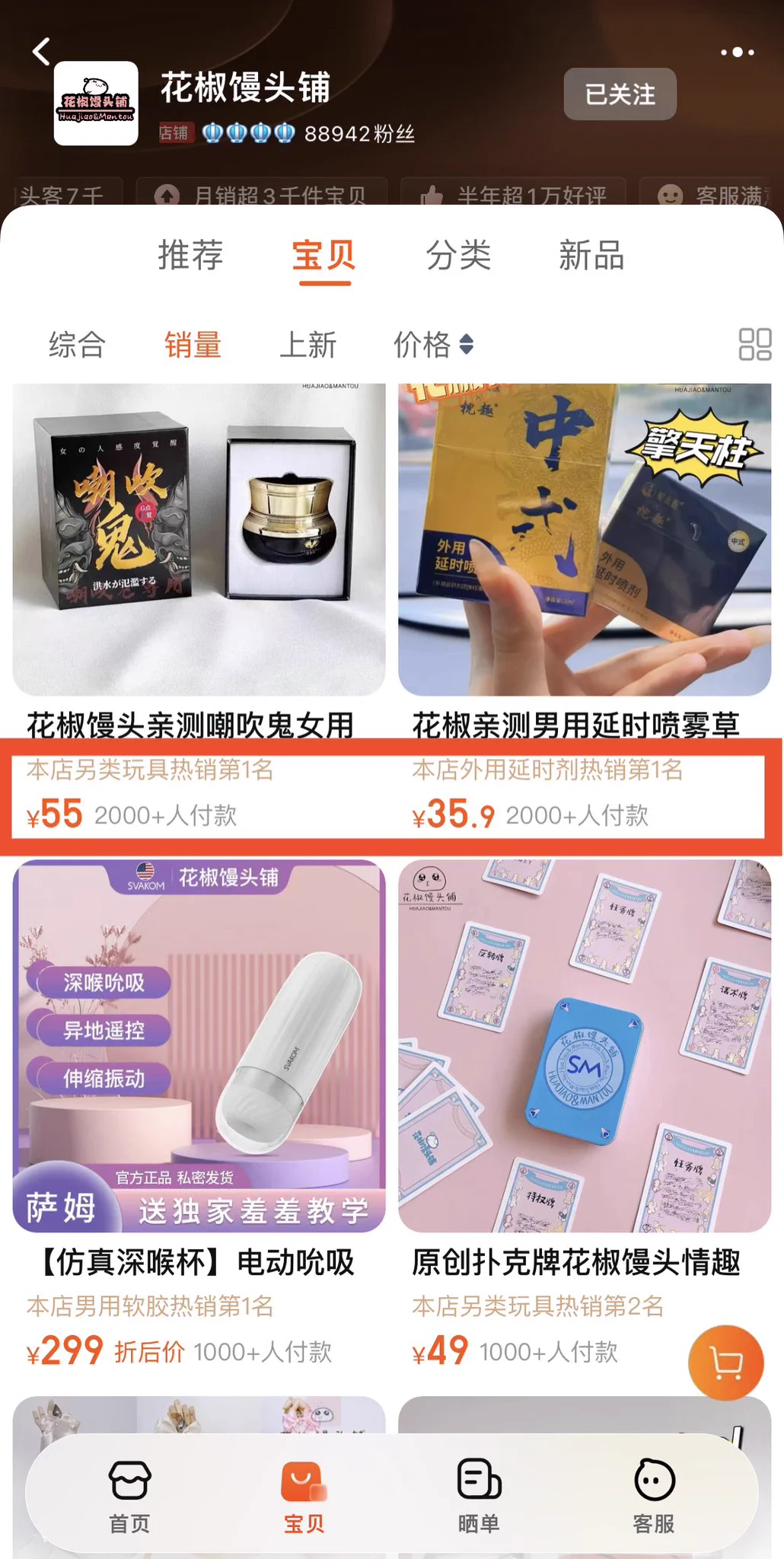The height and width of the screenshot is (1559, 784).
Task: Open the 分类 tab
Action: click(x=458, y=256)
